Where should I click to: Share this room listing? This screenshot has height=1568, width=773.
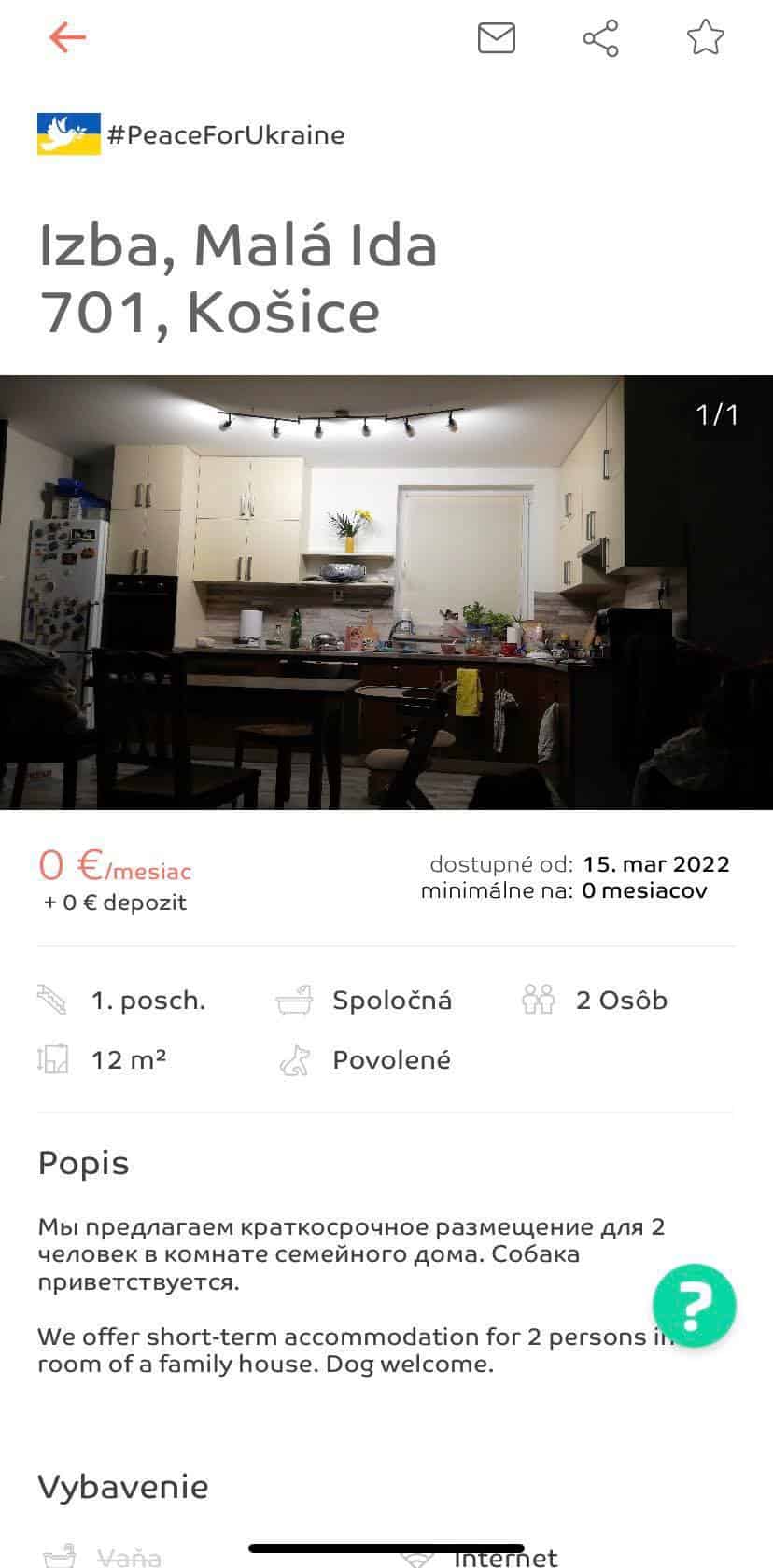600,37
